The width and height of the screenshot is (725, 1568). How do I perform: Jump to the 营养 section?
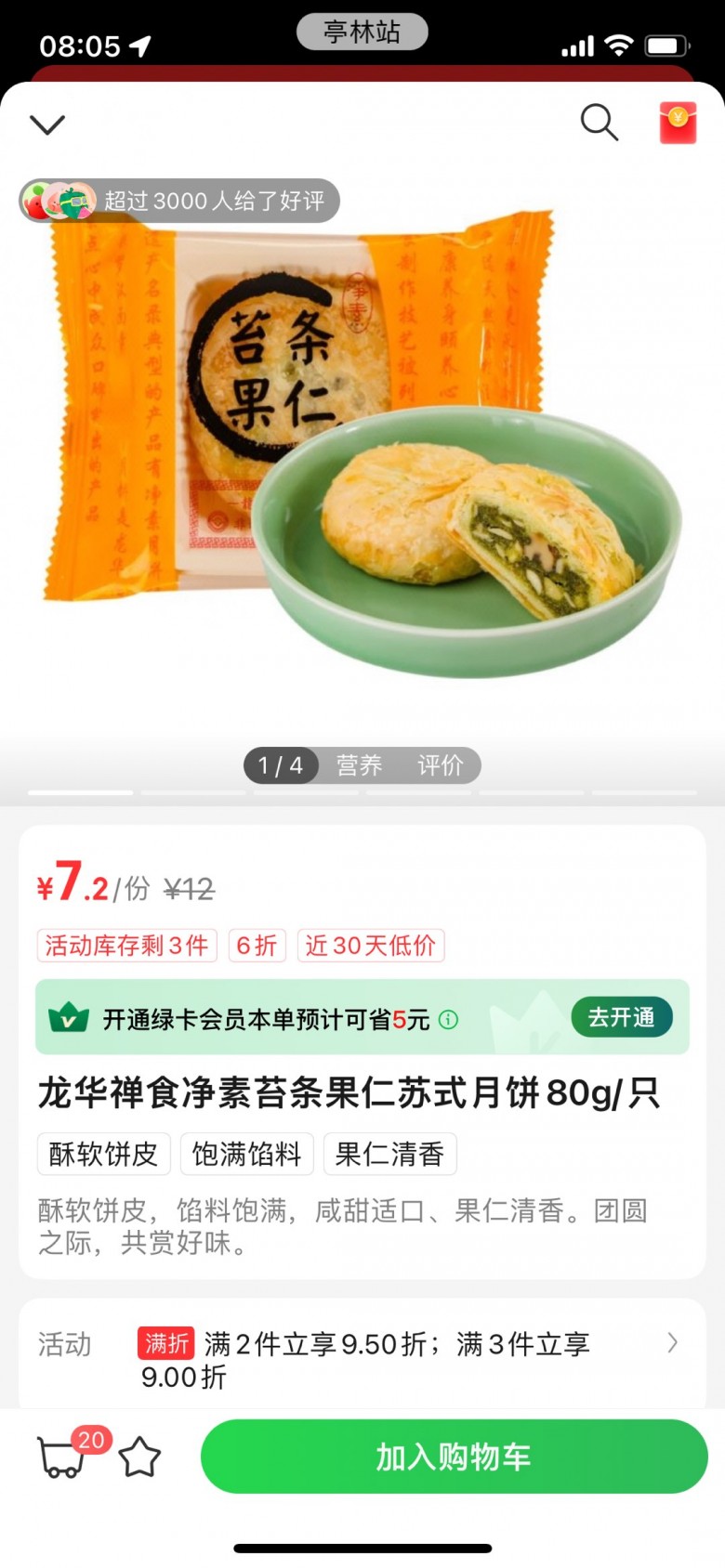(359, 765)
